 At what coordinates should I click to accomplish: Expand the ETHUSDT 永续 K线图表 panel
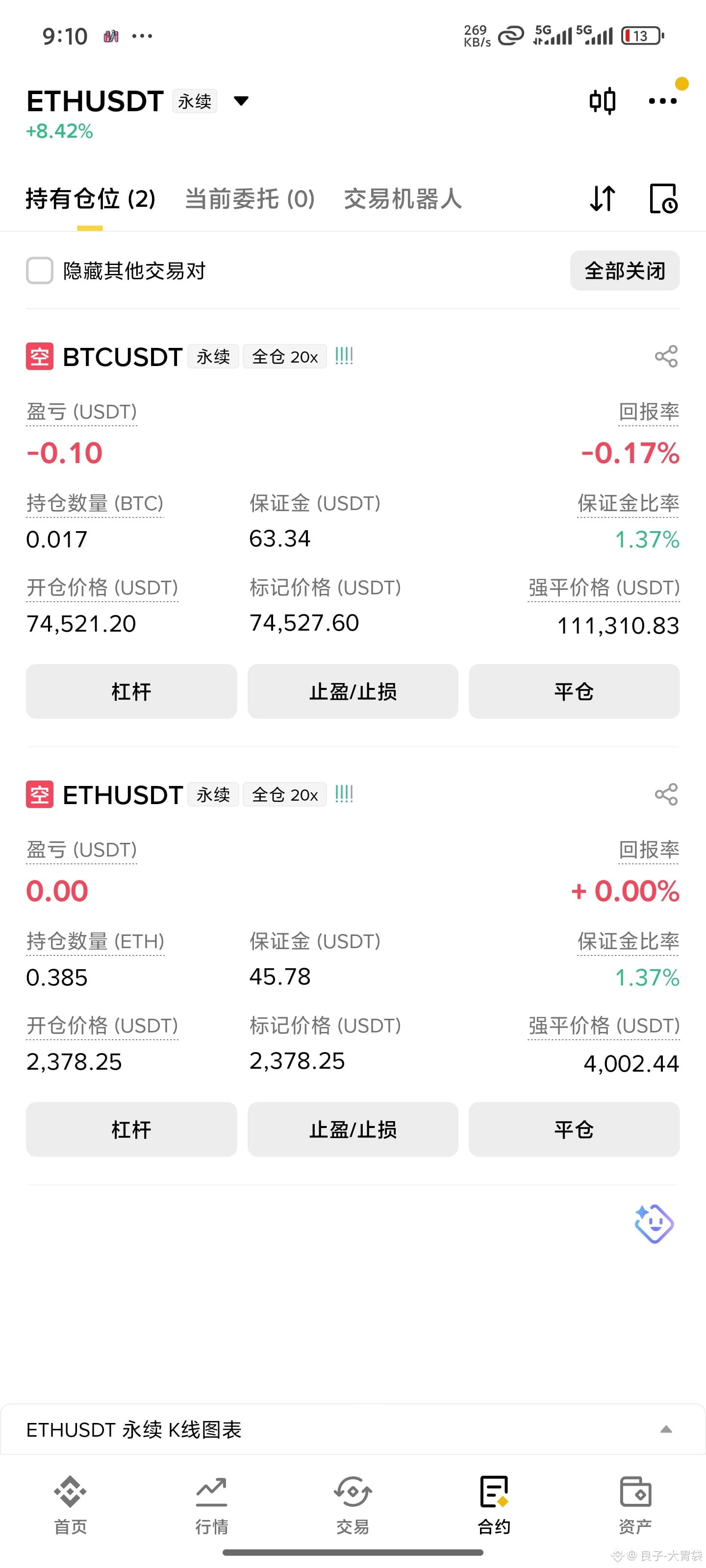[x=353, y=1429]
